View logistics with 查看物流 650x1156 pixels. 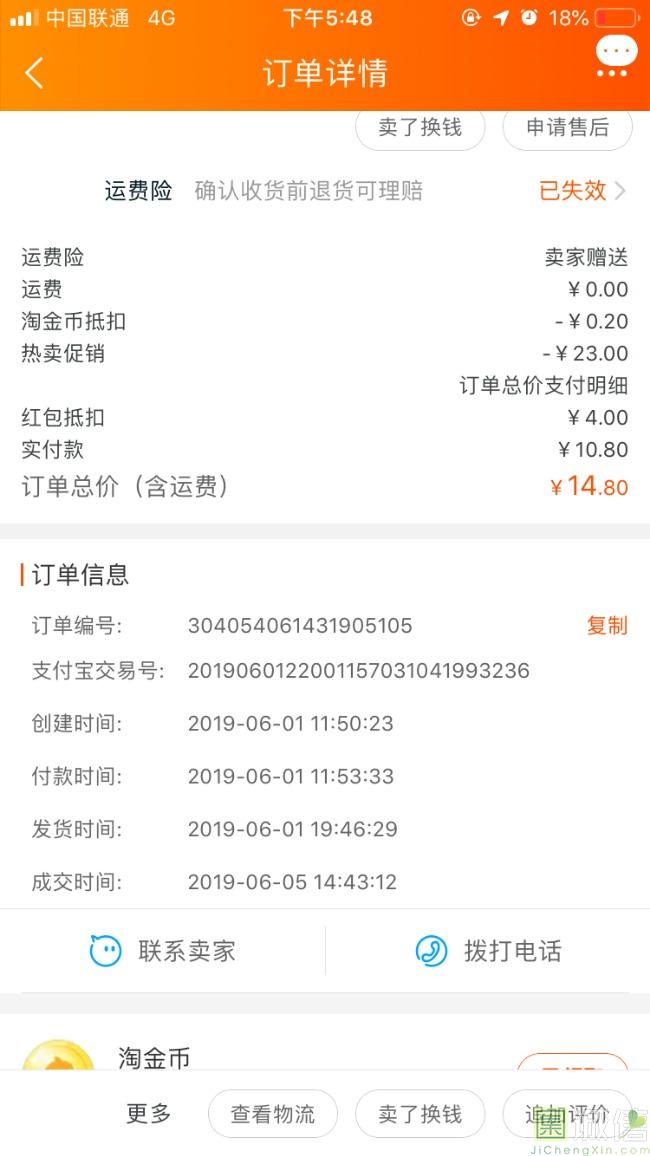click(273, 1114)
